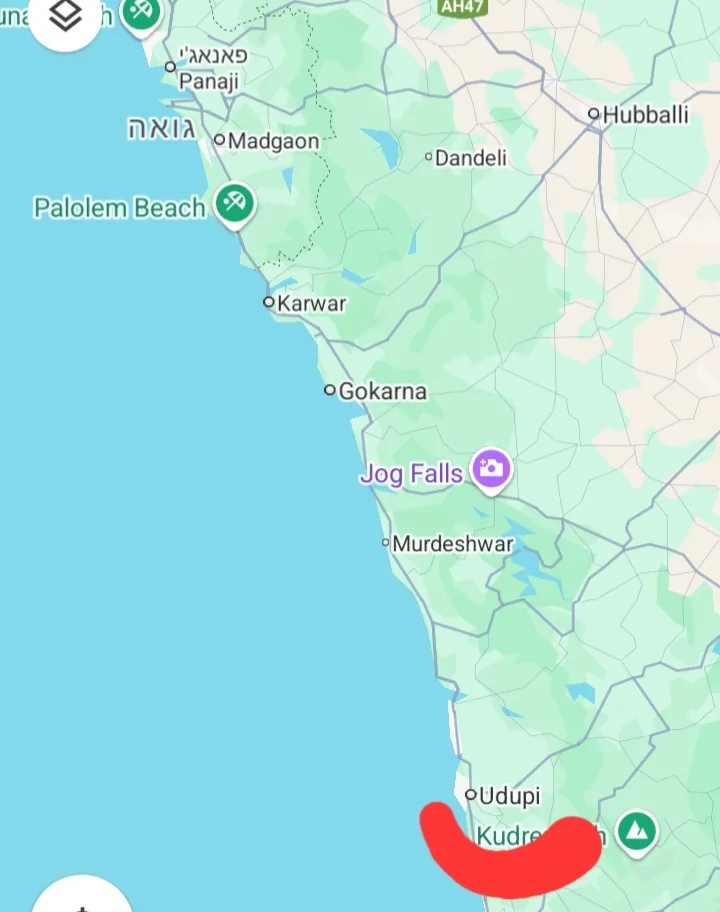This screenshot has width=720, height=912.
Task: Open the map layers button
Action: [65, 16]
